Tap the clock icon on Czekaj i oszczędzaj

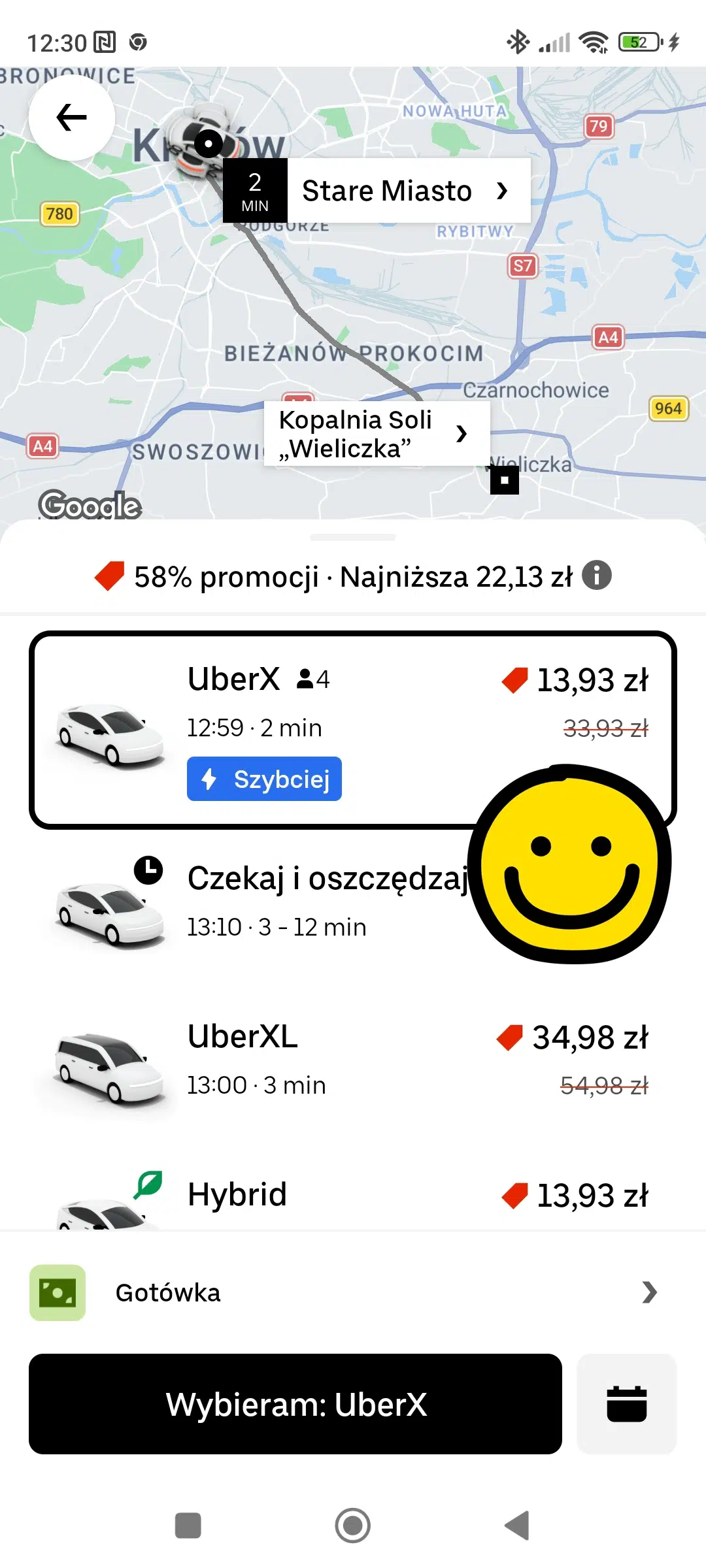147,870
